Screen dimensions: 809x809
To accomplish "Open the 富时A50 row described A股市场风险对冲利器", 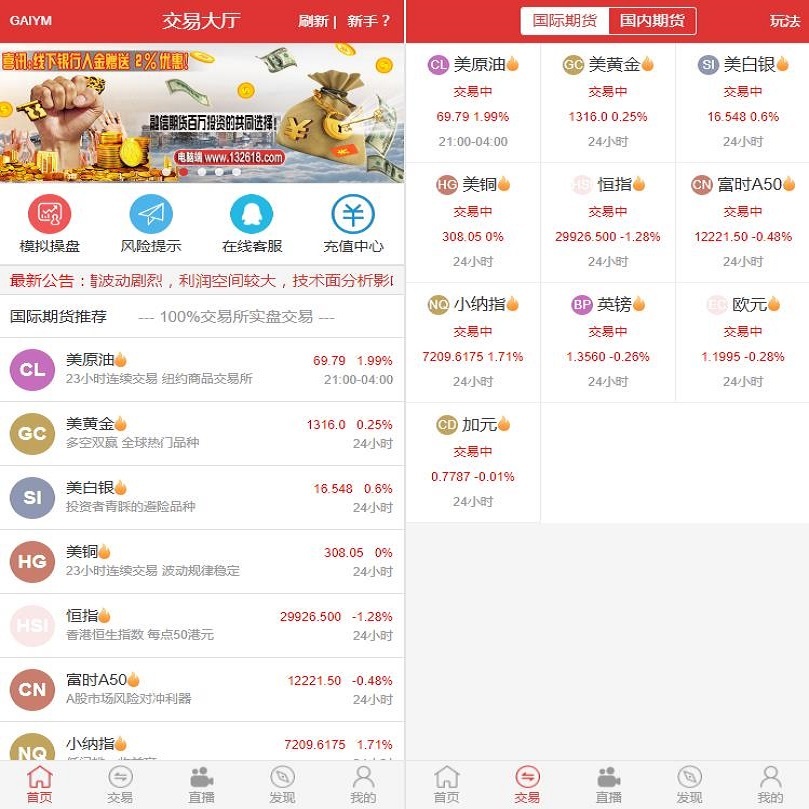I will (200, 689).
